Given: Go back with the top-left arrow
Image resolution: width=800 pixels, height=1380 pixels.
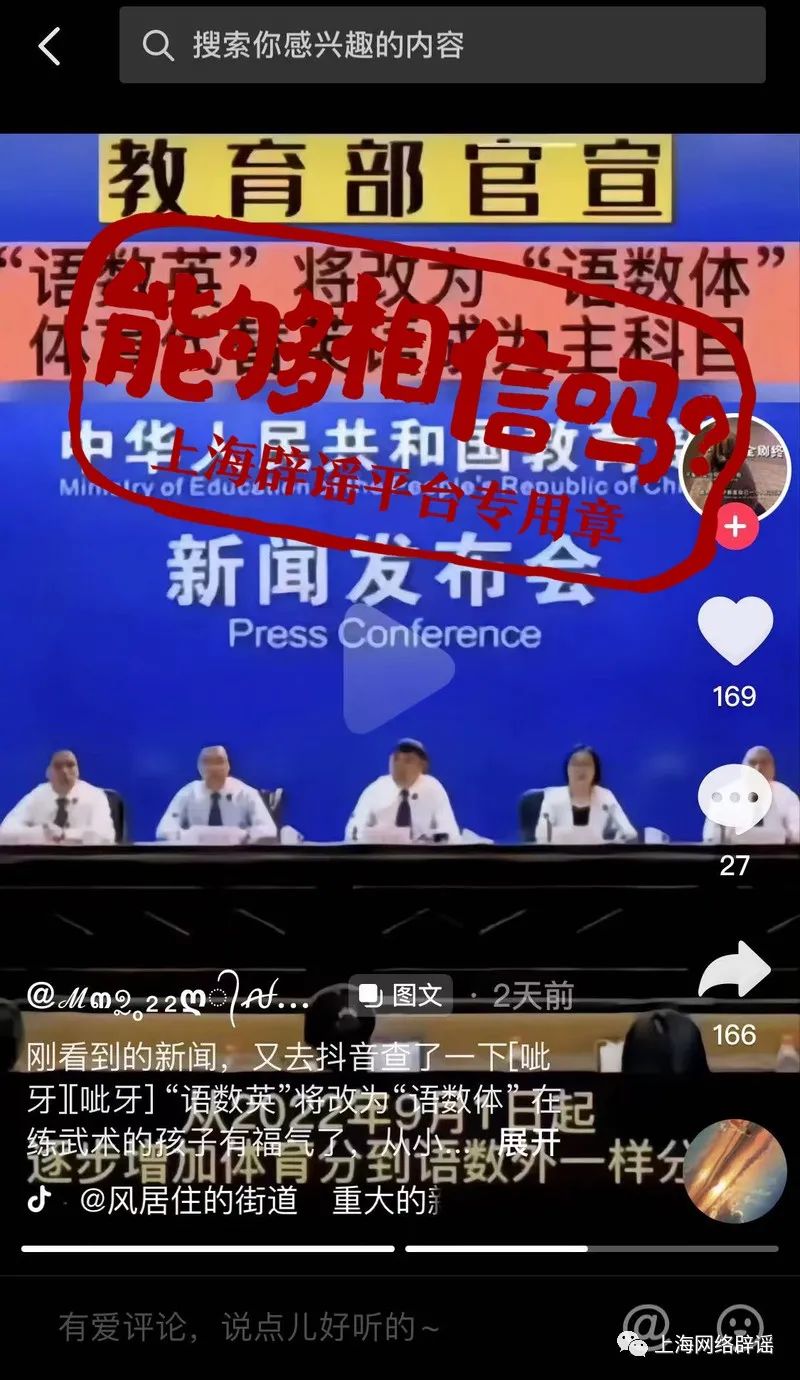Looking at the screenshot, I should click(49, 46).
